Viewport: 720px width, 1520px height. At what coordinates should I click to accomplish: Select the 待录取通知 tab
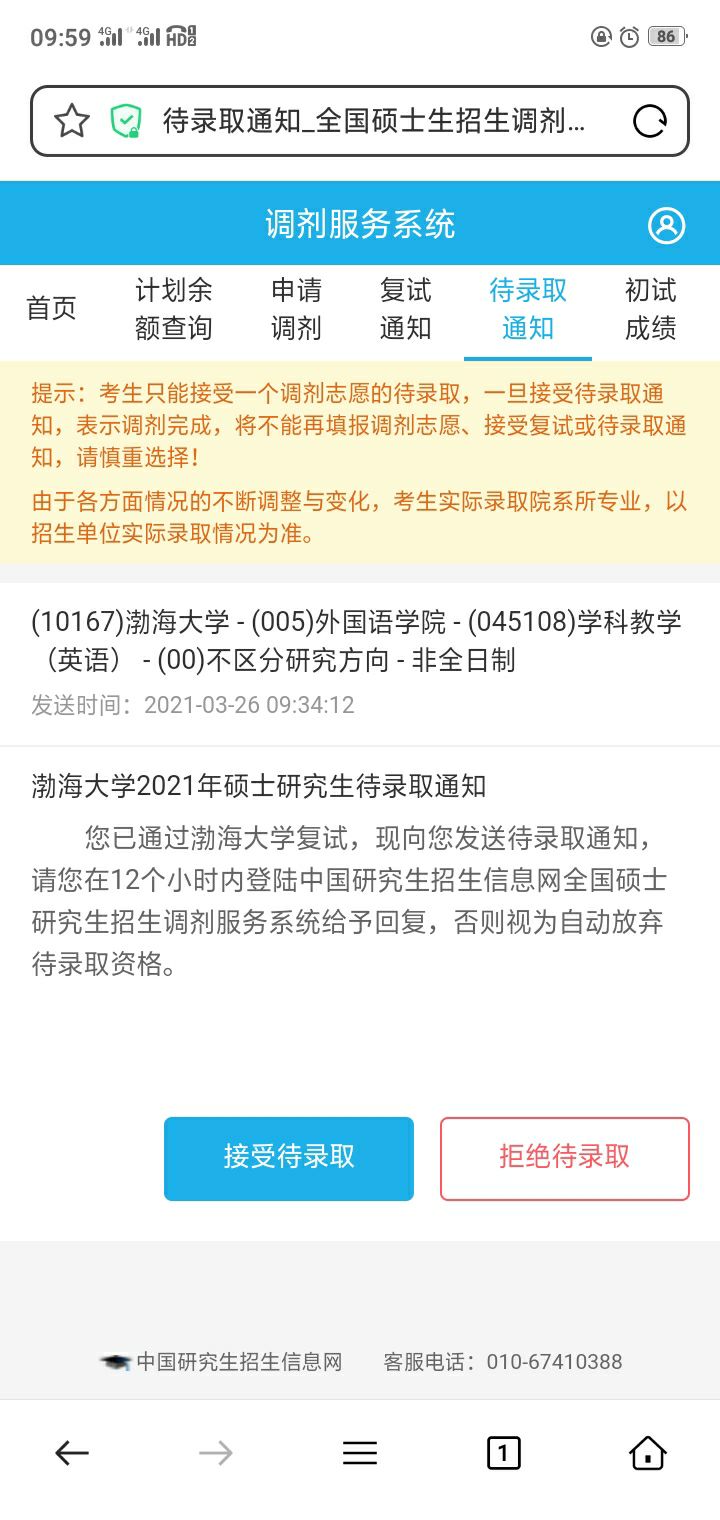click(528, 309)
